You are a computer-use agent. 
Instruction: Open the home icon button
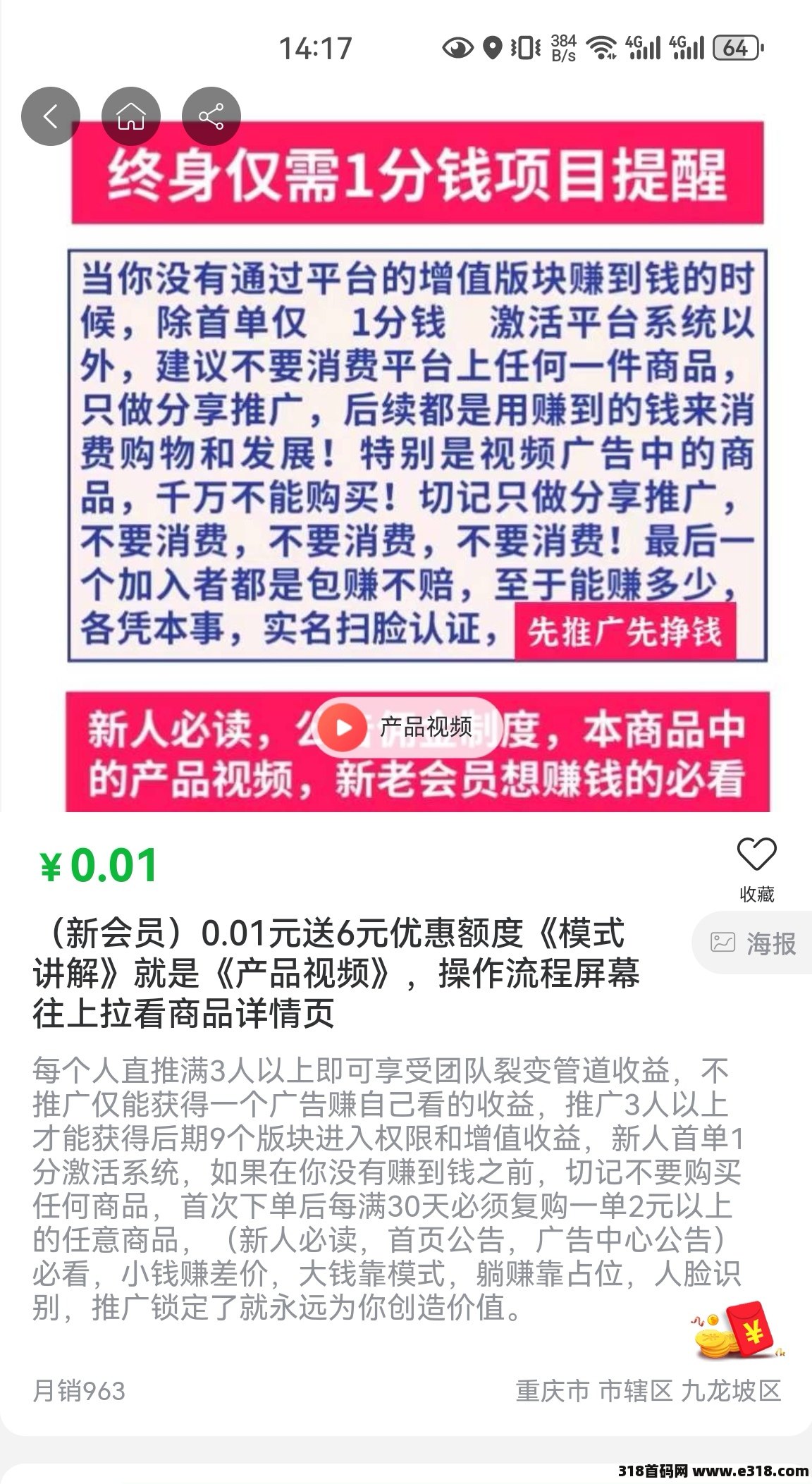[x=131, y=116]
